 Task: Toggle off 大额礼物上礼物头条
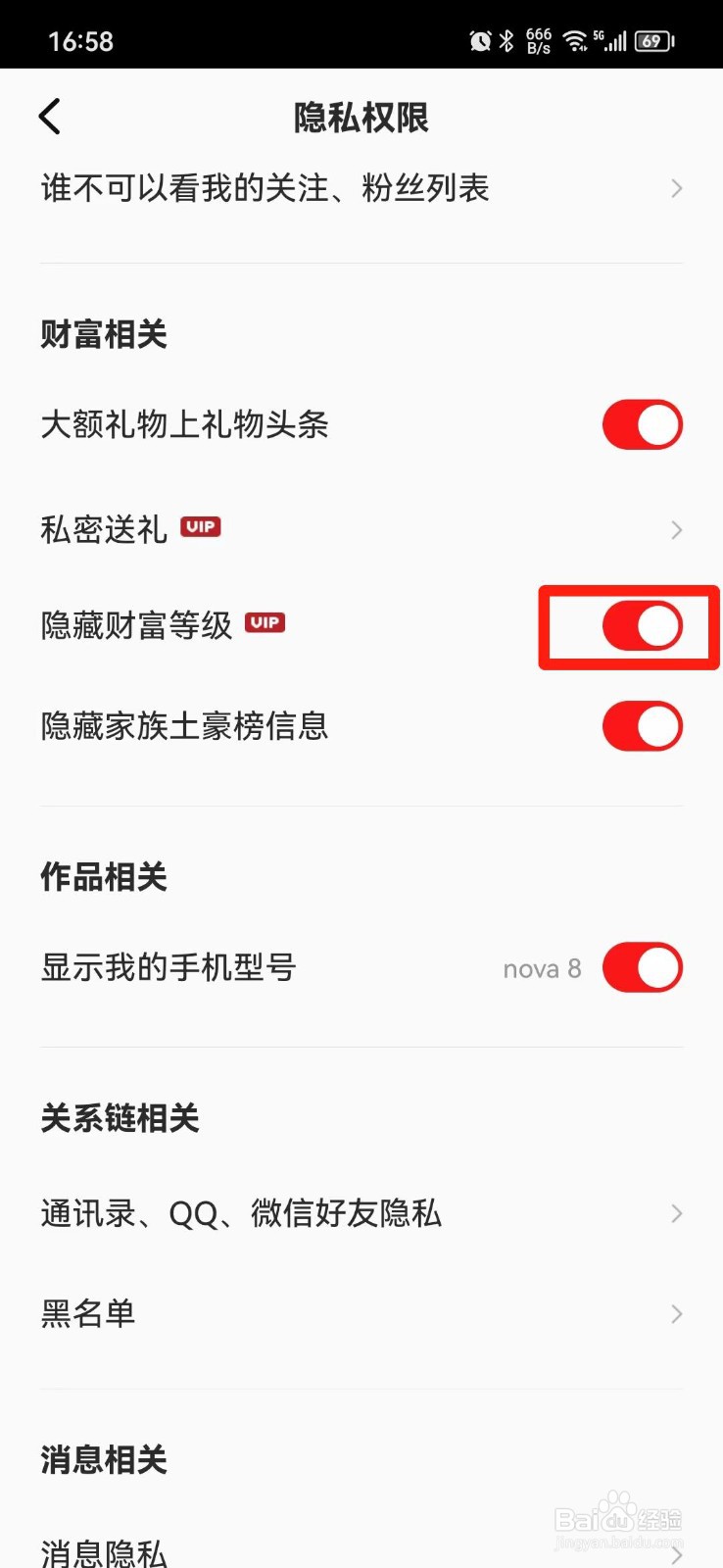[642, 424]
